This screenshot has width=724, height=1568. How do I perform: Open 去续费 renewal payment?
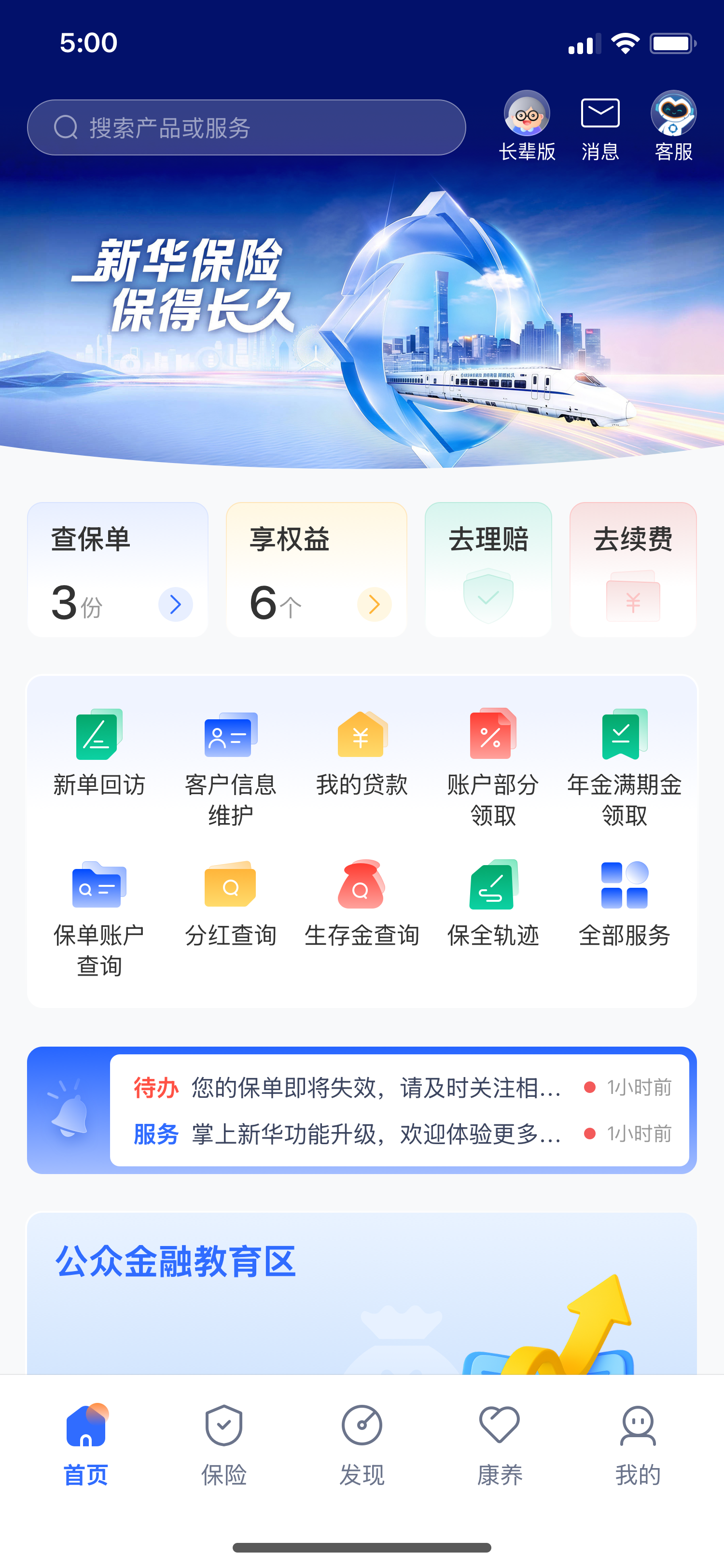tap(633, 570)
